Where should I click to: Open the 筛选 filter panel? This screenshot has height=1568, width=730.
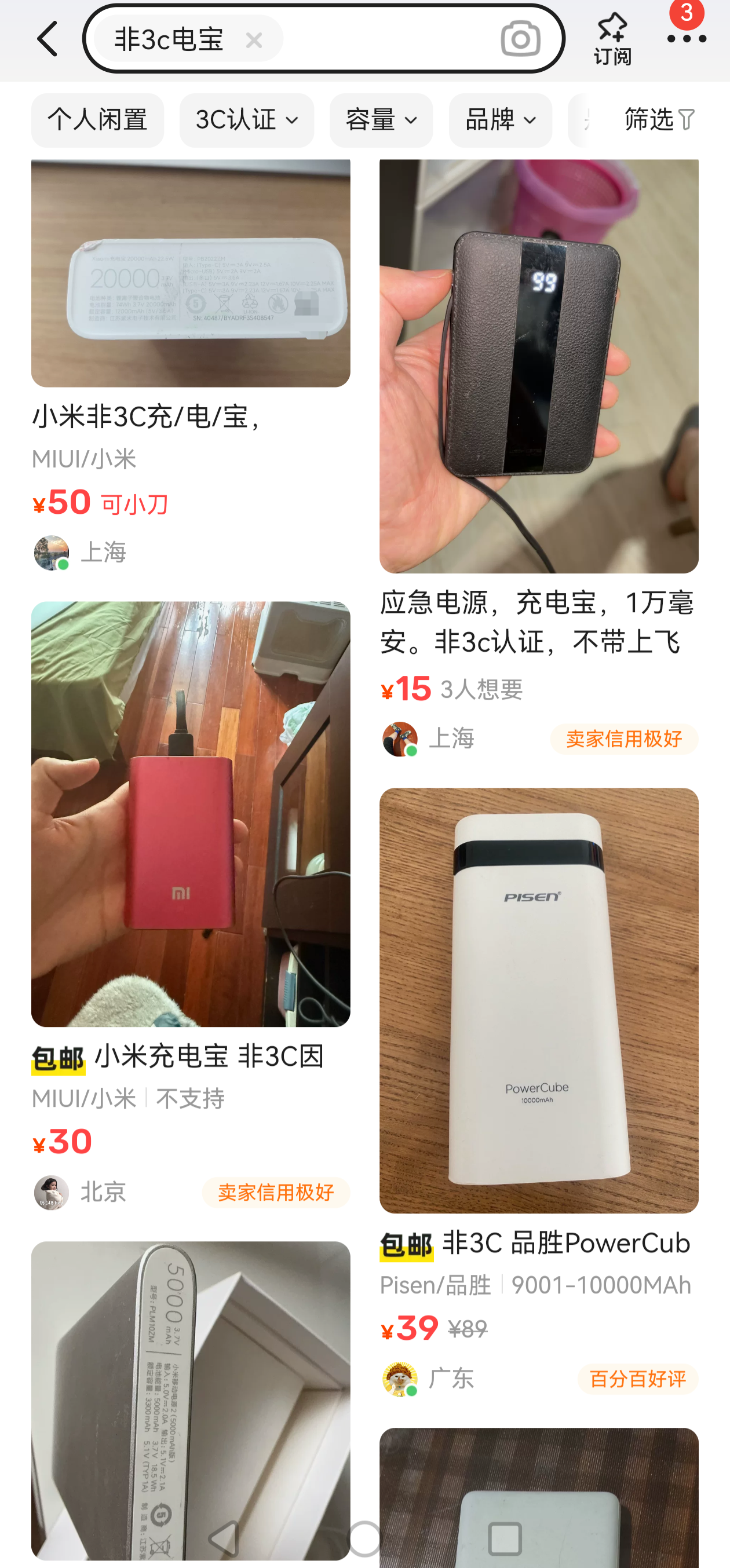(x=659, y=120)
